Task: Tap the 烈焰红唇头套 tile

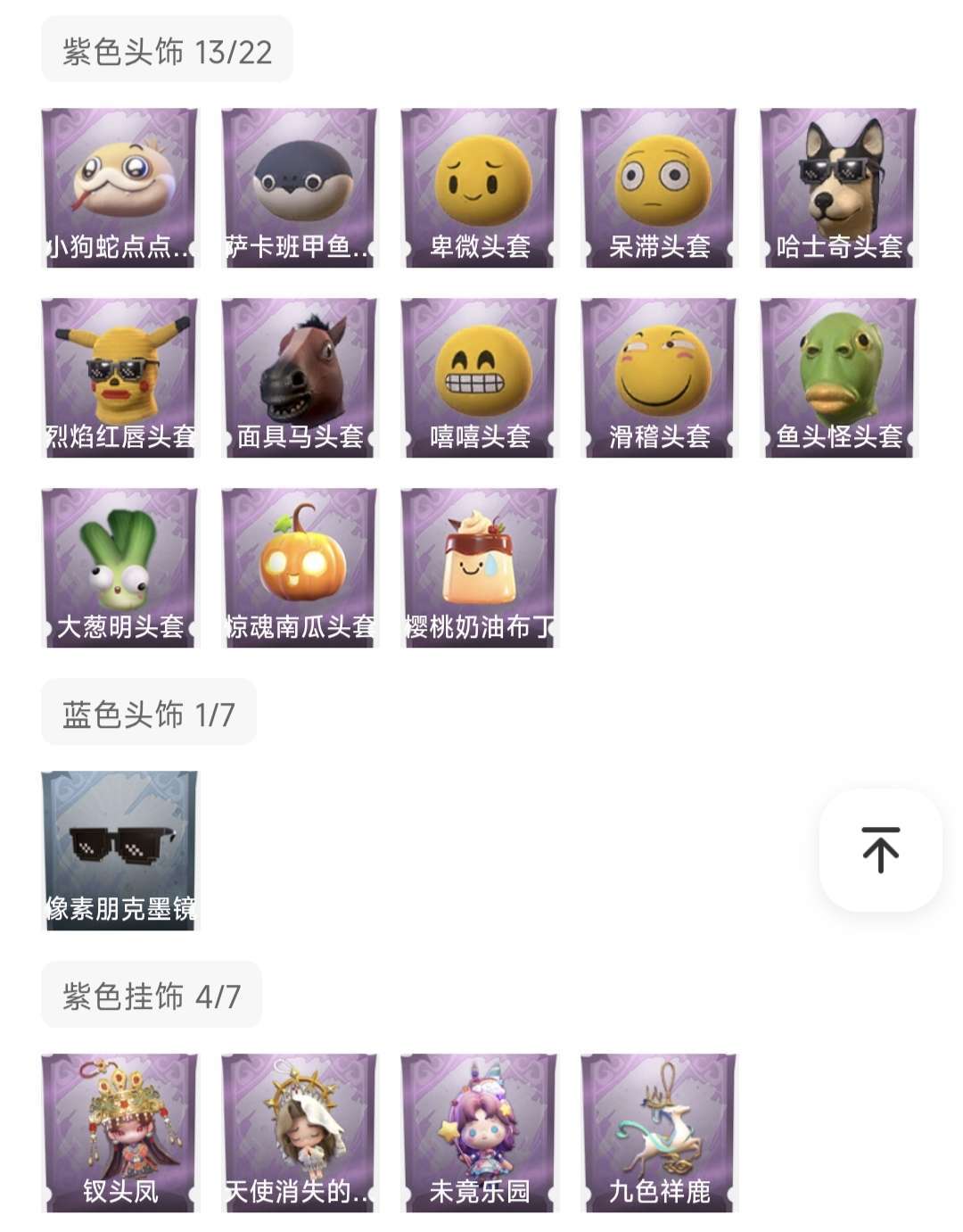Action: coord(120,378)
